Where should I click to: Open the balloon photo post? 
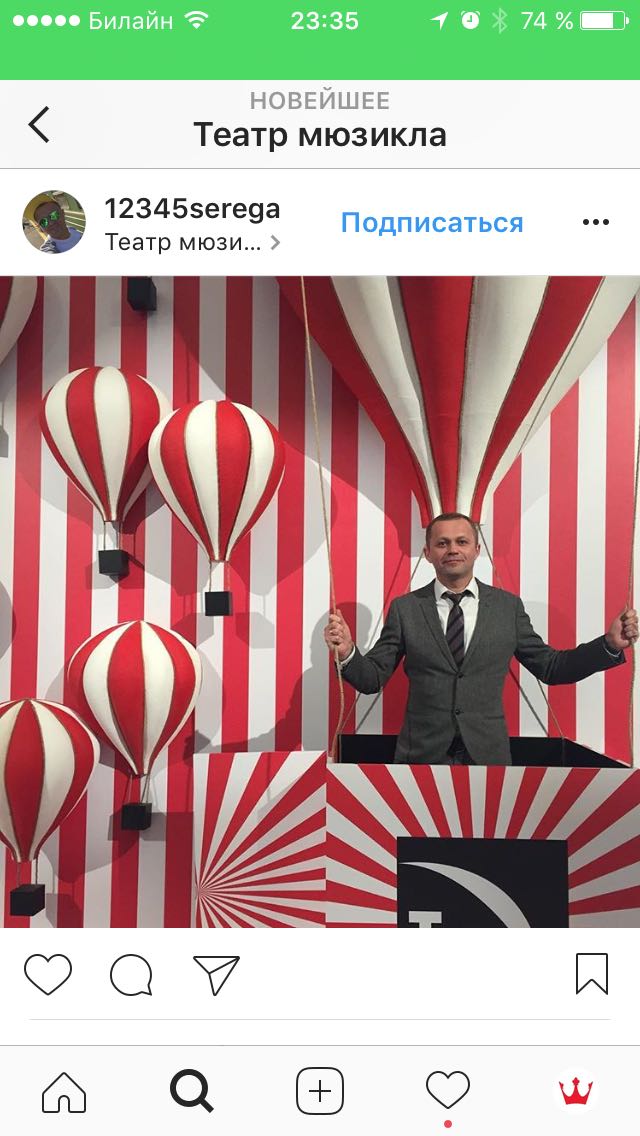(x=320, y=600)
